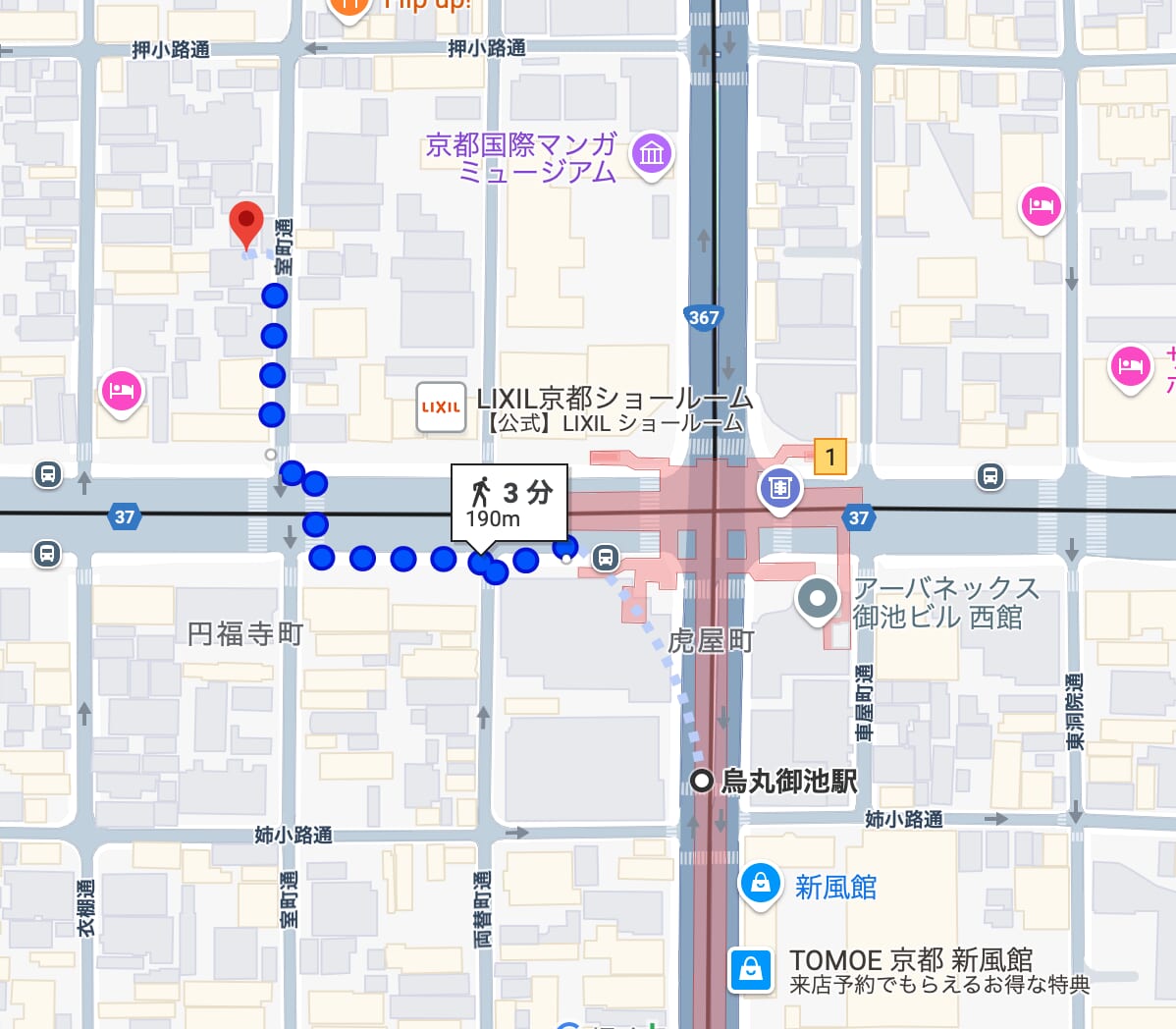The image size is (1176, 1029).
Task: Select the 烏丸御池駅 origin point
Action: (701, 782)
